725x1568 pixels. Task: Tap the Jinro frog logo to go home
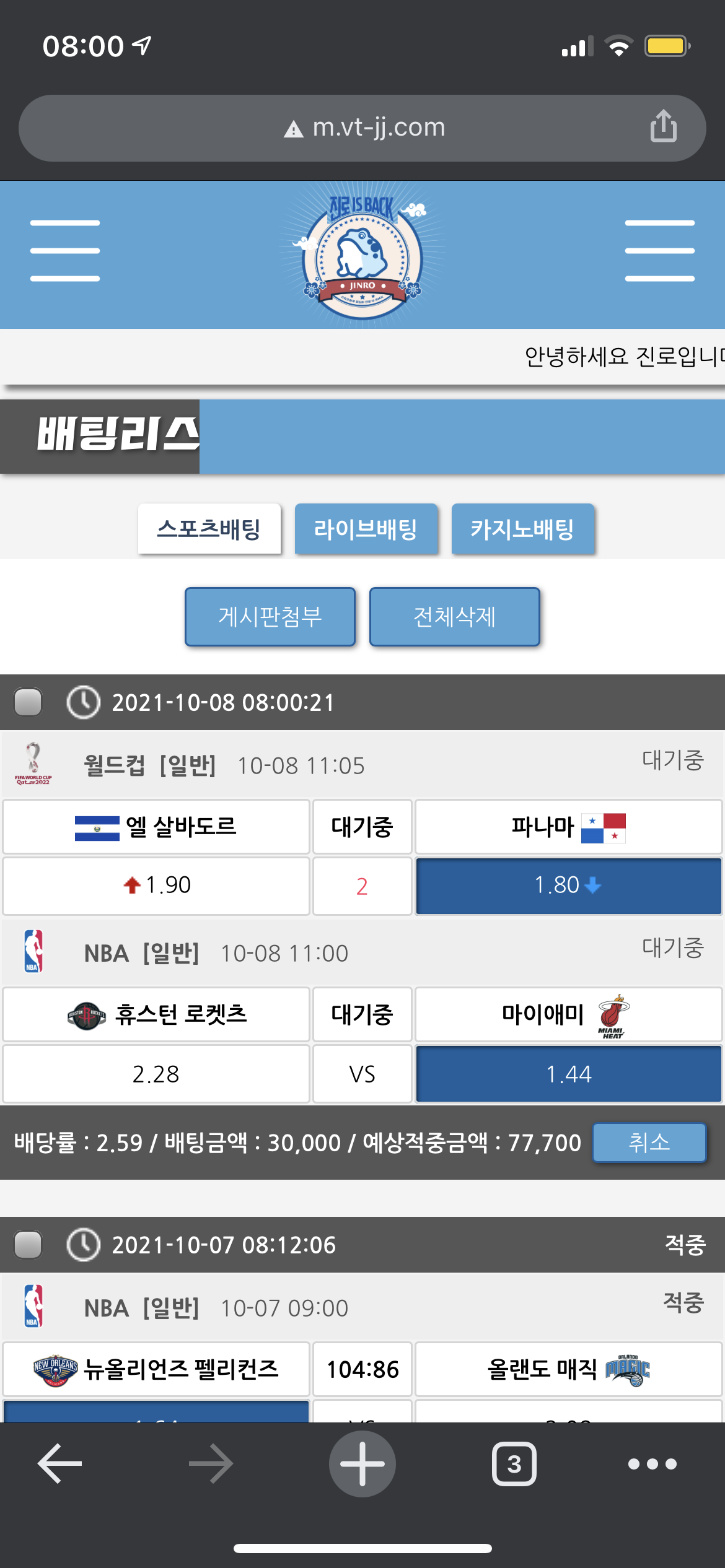coord(362,255)
